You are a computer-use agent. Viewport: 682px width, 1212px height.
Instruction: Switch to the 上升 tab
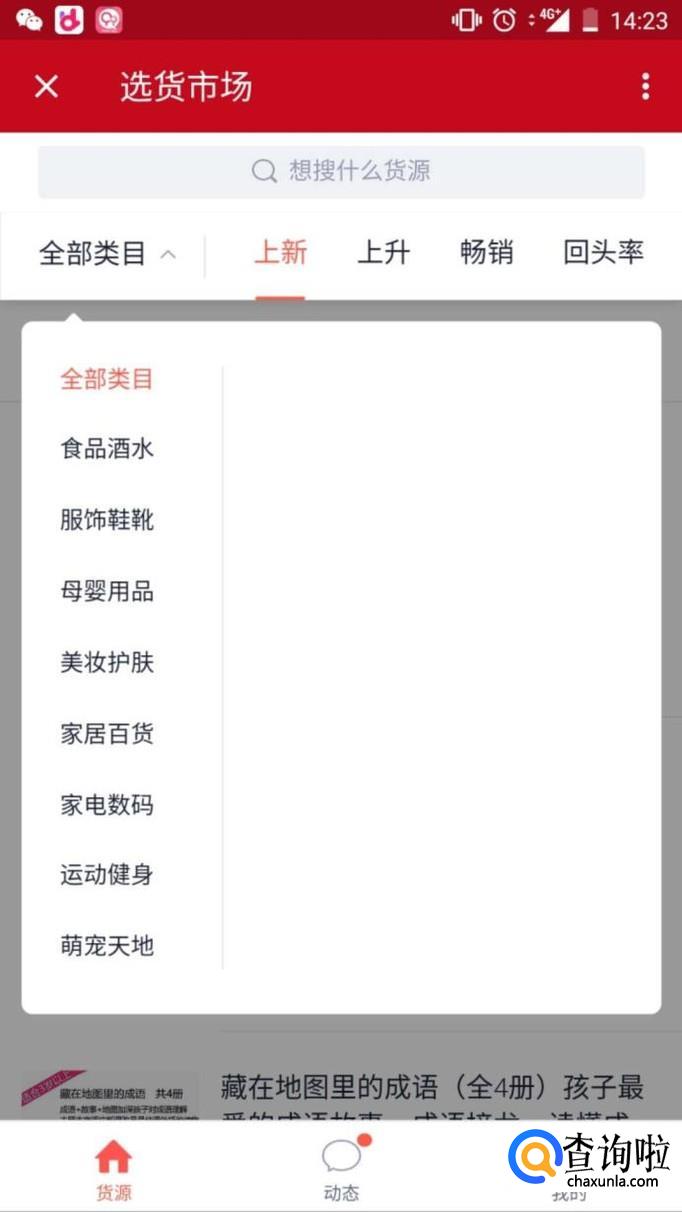(x=383, y=253)
